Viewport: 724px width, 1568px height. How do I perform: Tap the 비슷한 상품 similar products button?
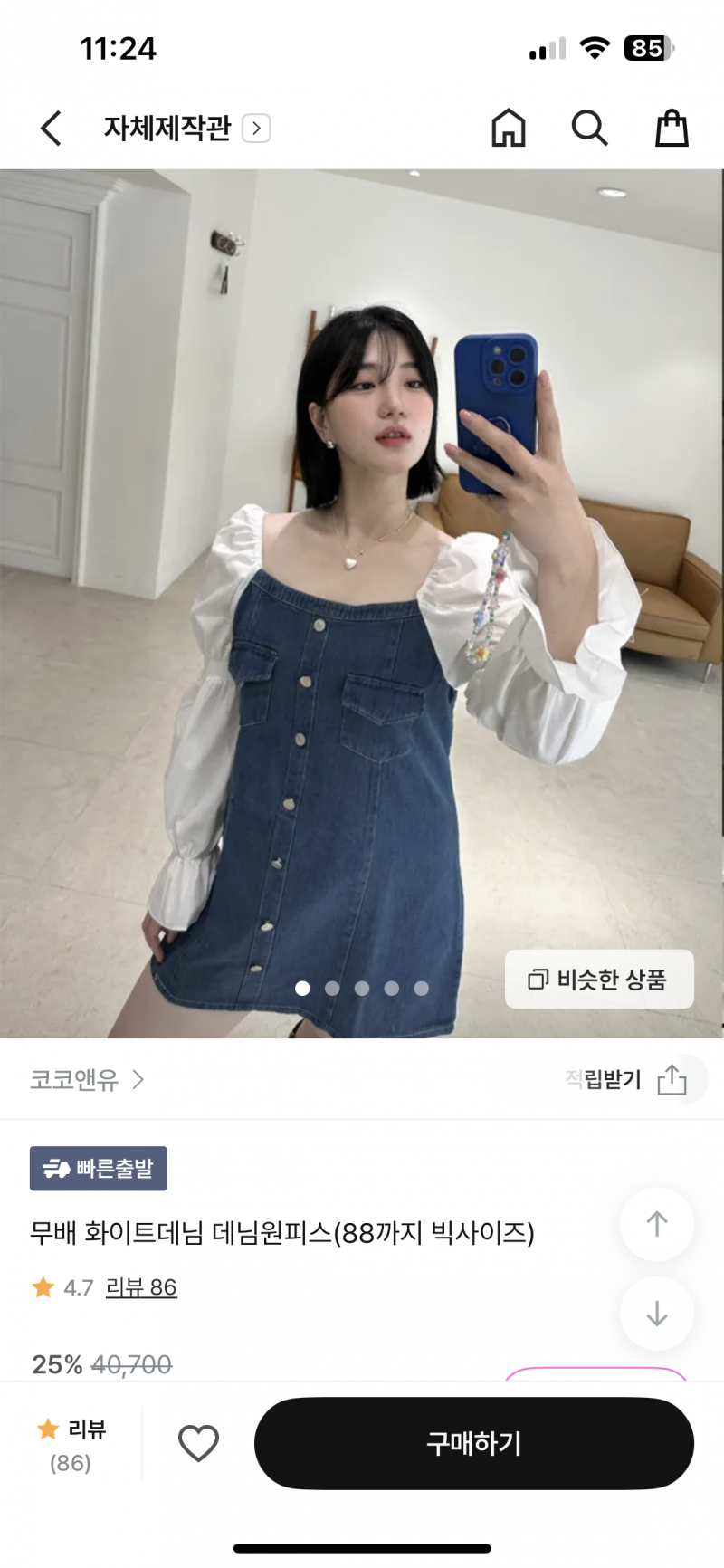pos(600,979)
